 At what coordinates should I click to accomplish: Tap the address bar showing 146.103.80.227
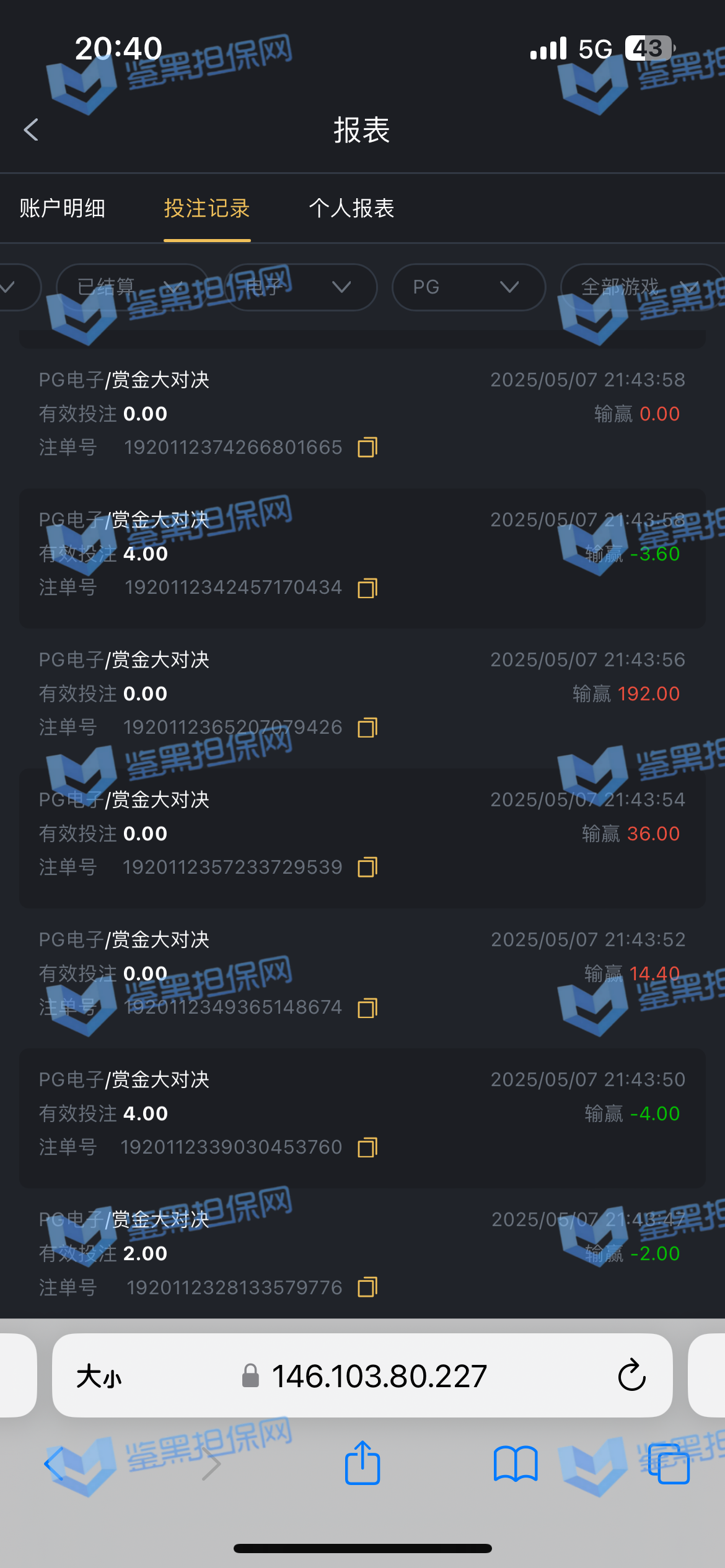pos(378,1376)
